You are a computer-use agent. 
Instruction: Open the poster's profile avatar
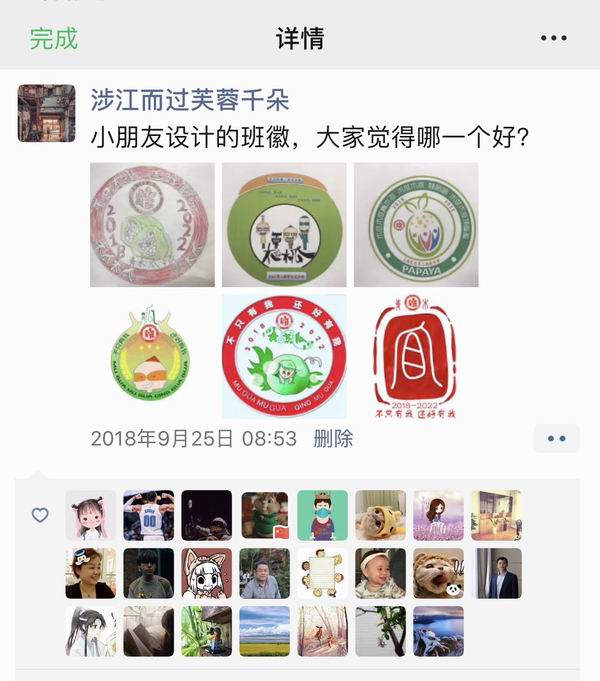(46, 113)
